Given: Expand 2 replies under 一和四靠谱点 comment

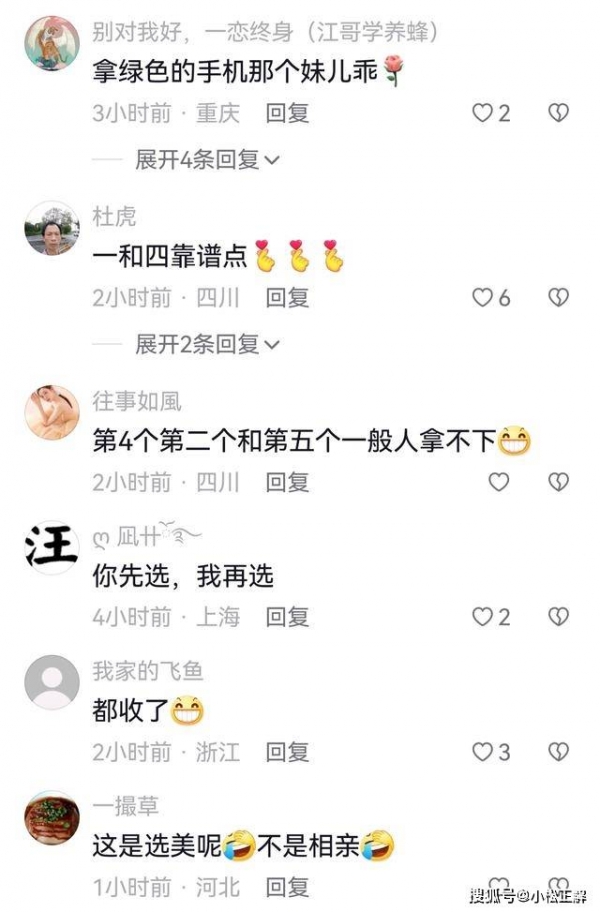Looking at the screenshot, I should click(x=207, y=344).
